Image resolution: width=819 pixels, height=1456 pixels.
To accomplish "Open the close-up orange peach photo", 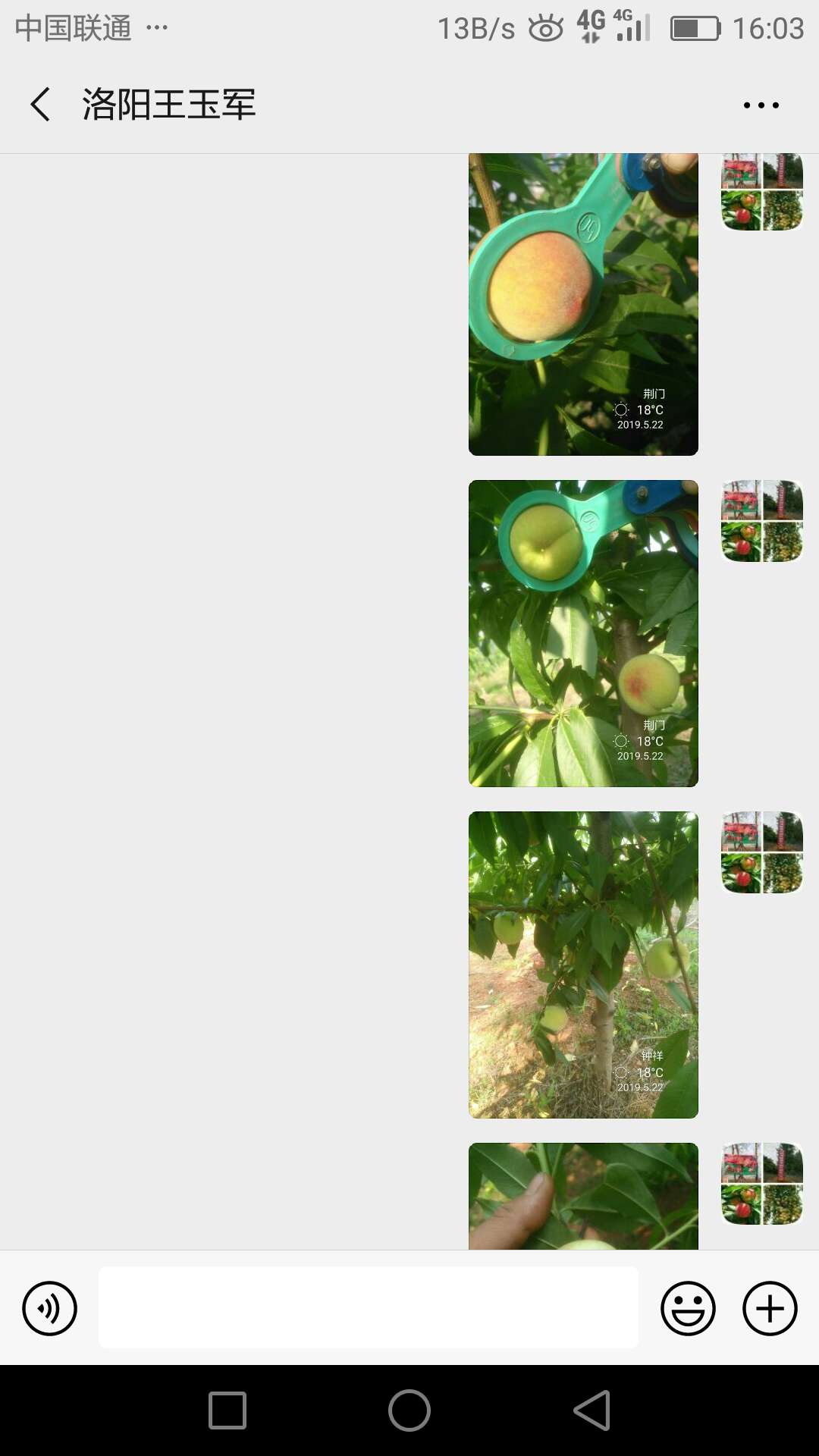I will (583, 304).
